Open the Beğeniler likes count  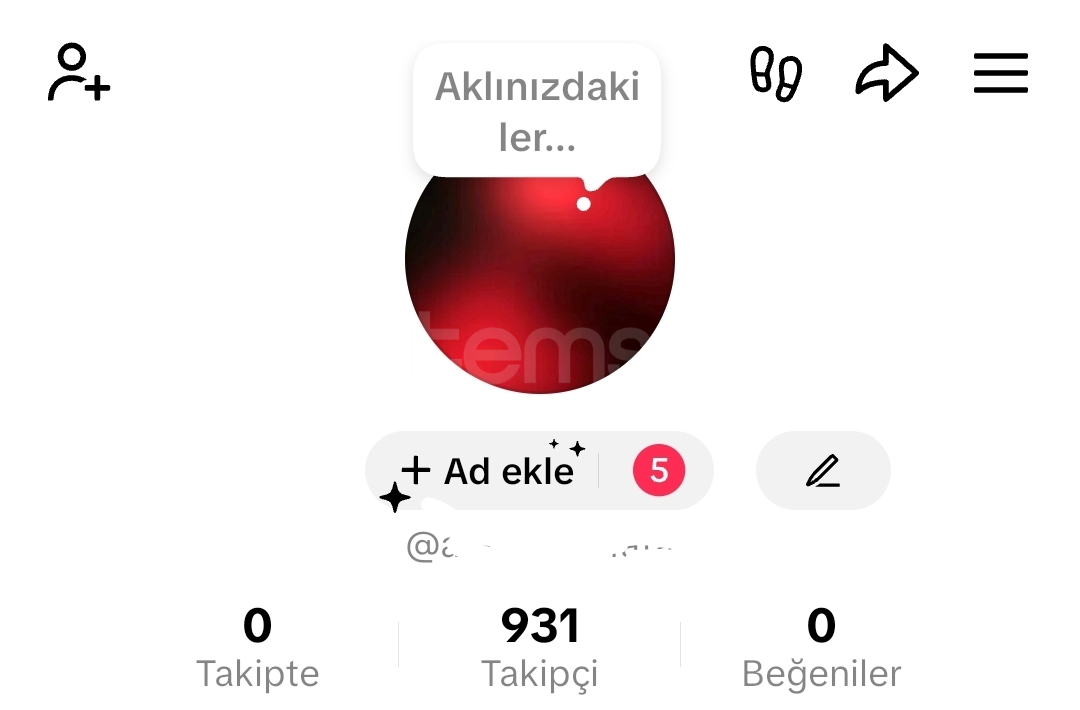click(821, 648)
